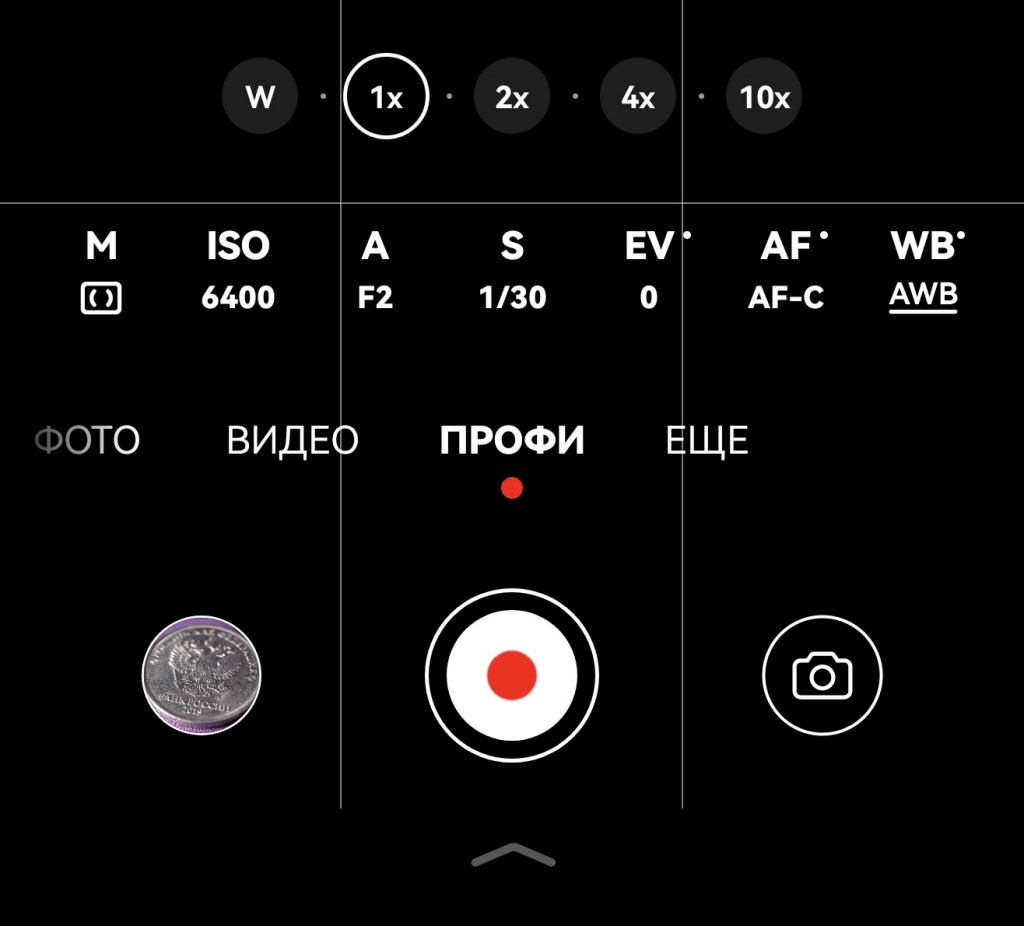This screenshot has width=1024, height=926.
Task: Open the metering mode M setting
Action: pos(101,270)
